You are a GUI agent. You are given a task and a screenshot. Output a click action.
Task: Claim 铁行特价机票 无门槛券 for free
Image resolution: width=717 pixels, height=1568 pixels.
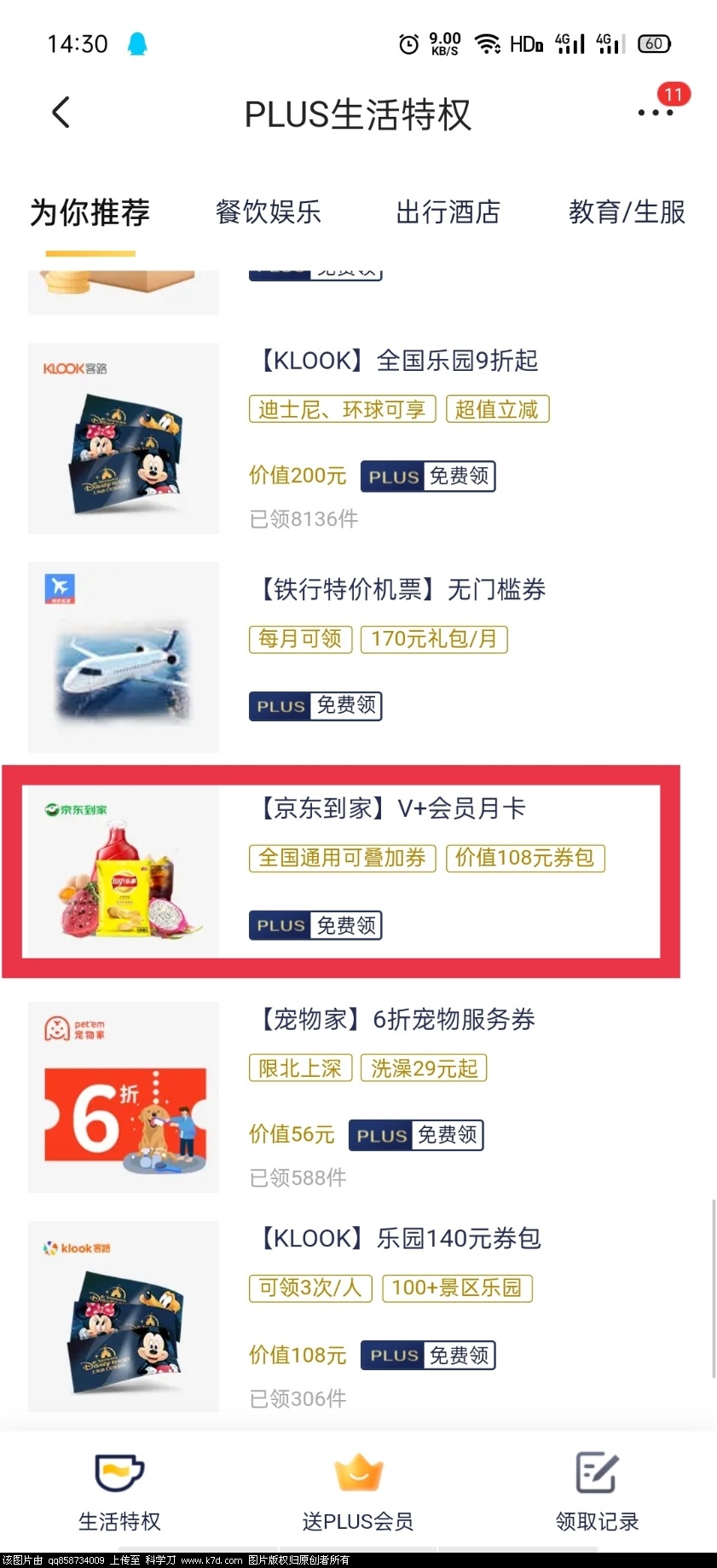pyautogui.click(x=315, y=705)
